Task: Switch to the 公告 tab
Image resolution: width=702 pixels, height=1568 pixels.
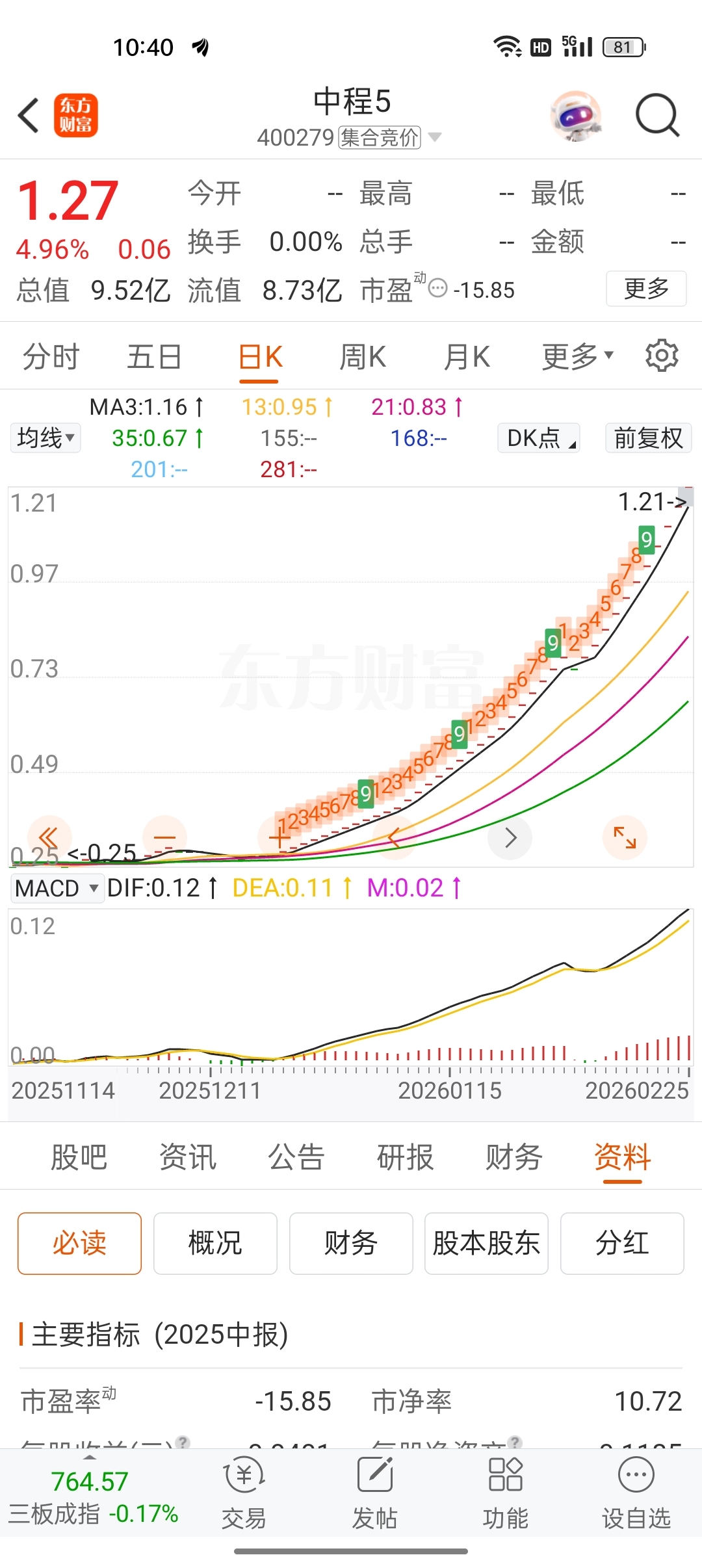Action: (296, 1157)
